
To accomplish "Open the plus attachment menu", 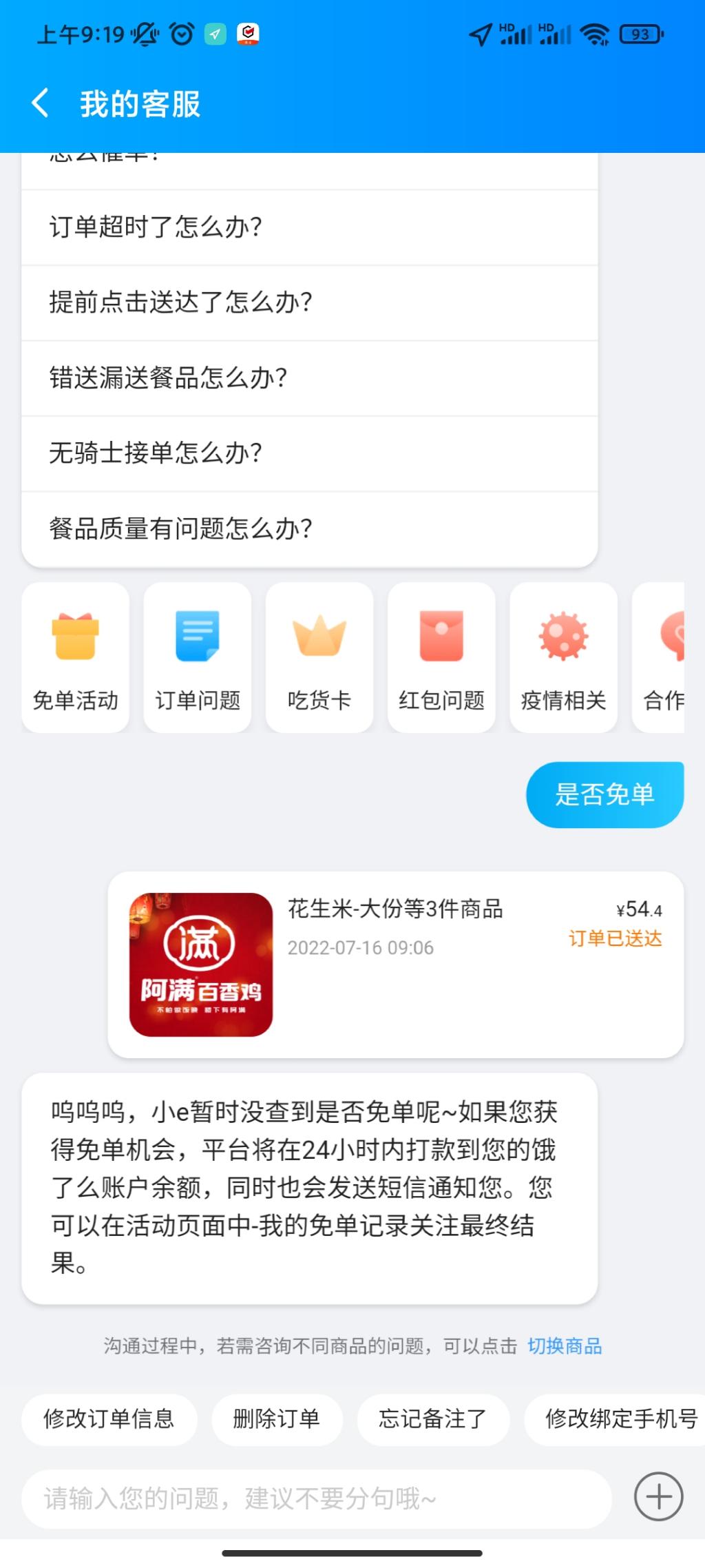I will tap(658, 1496).
